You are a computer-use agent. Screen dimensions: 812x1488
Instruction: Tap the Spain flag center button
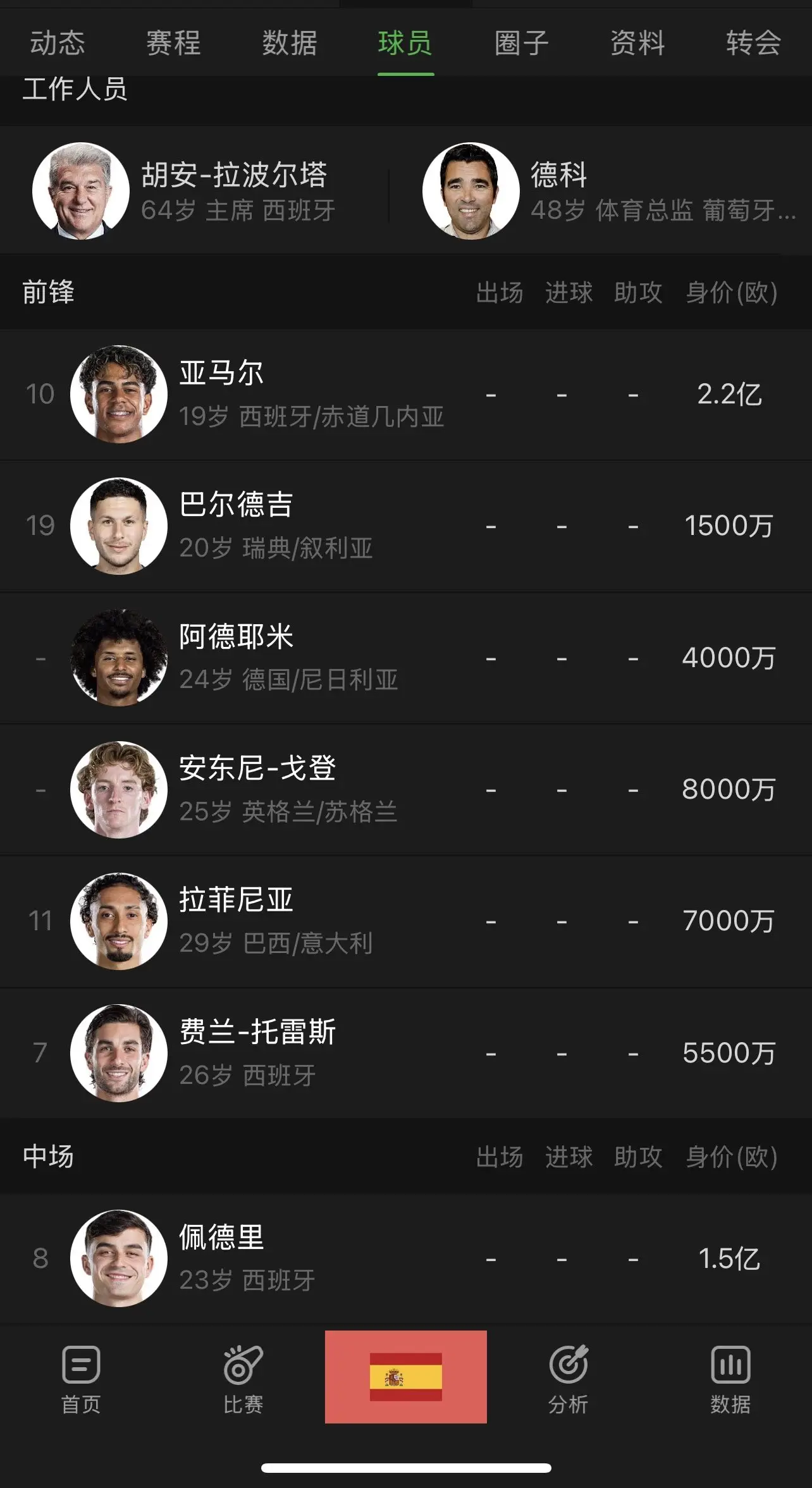[x=406, y=1377]
